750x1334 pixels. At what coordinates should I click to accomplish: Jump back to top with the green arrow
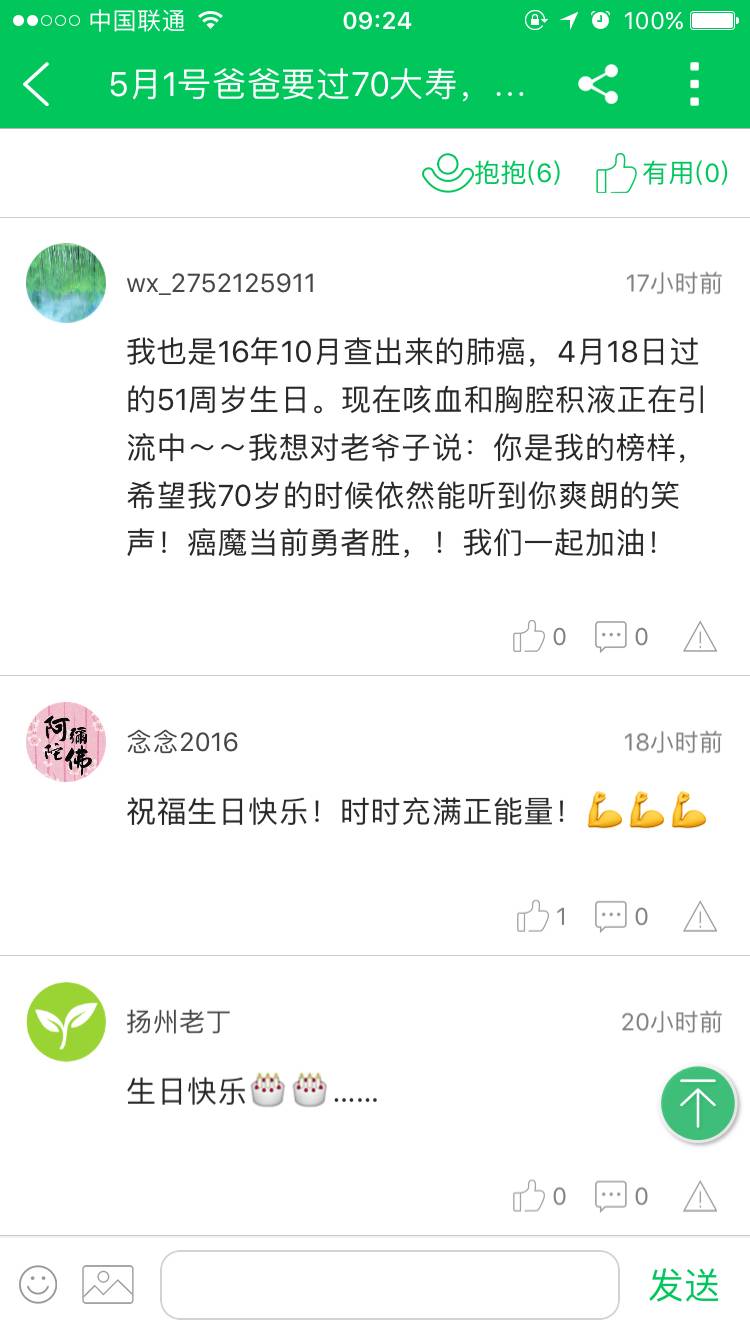[x=698, y=1104]
